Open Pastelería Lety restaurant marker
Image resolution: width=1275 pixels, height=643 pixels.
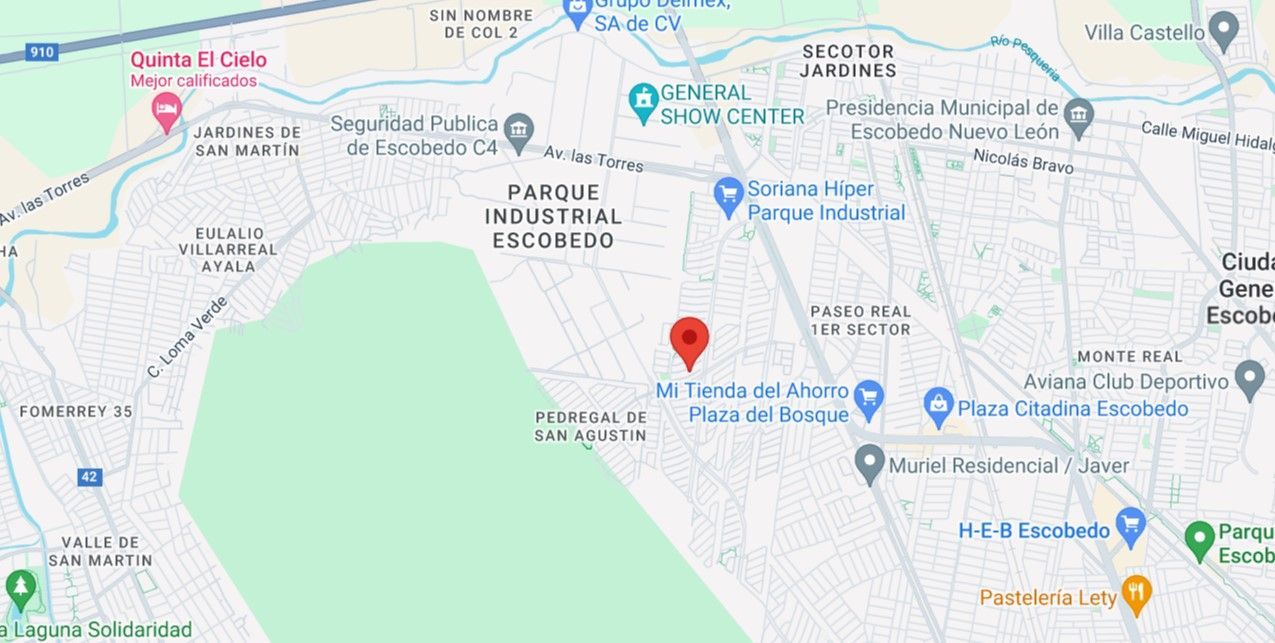tap(1136, 595)
